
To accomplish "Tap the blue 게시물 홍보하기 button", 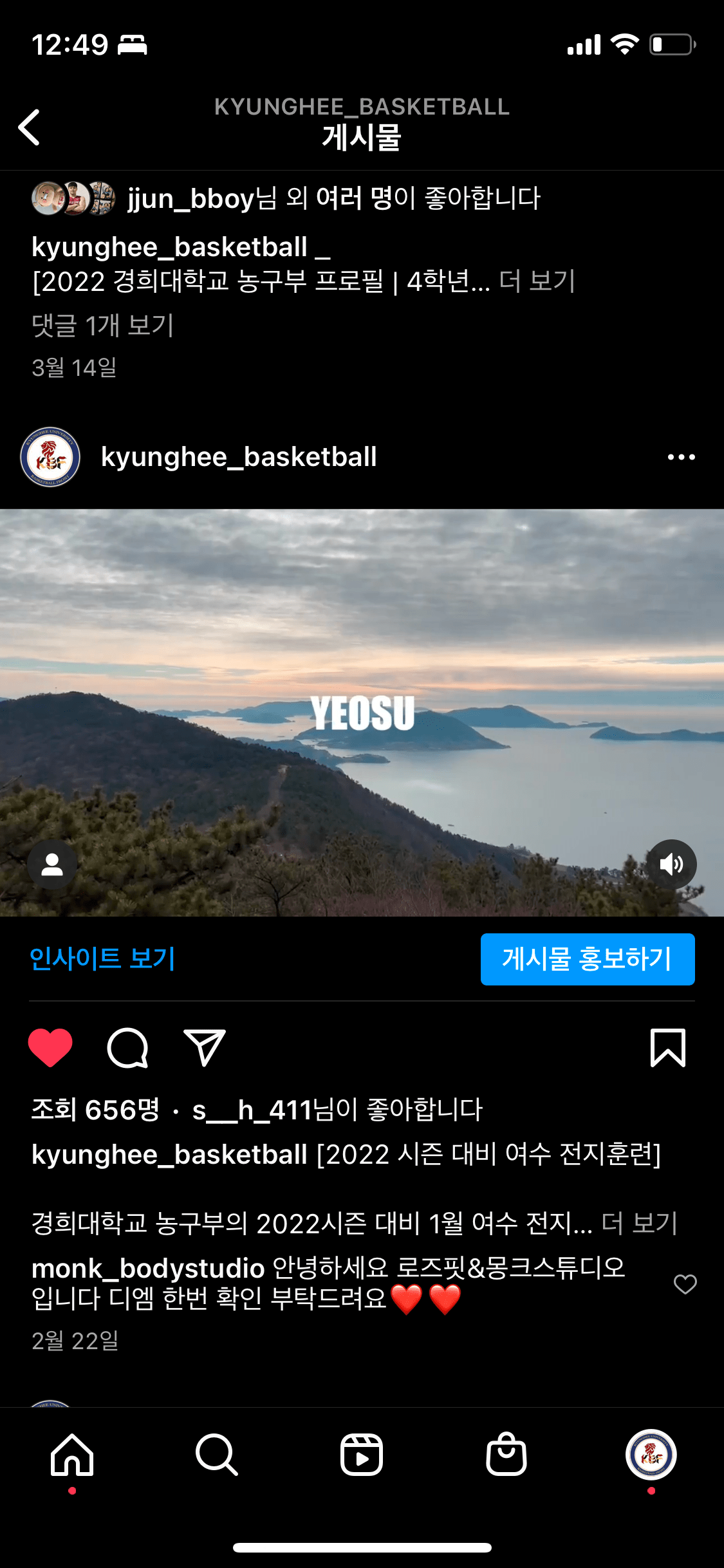I will [587, 959].
